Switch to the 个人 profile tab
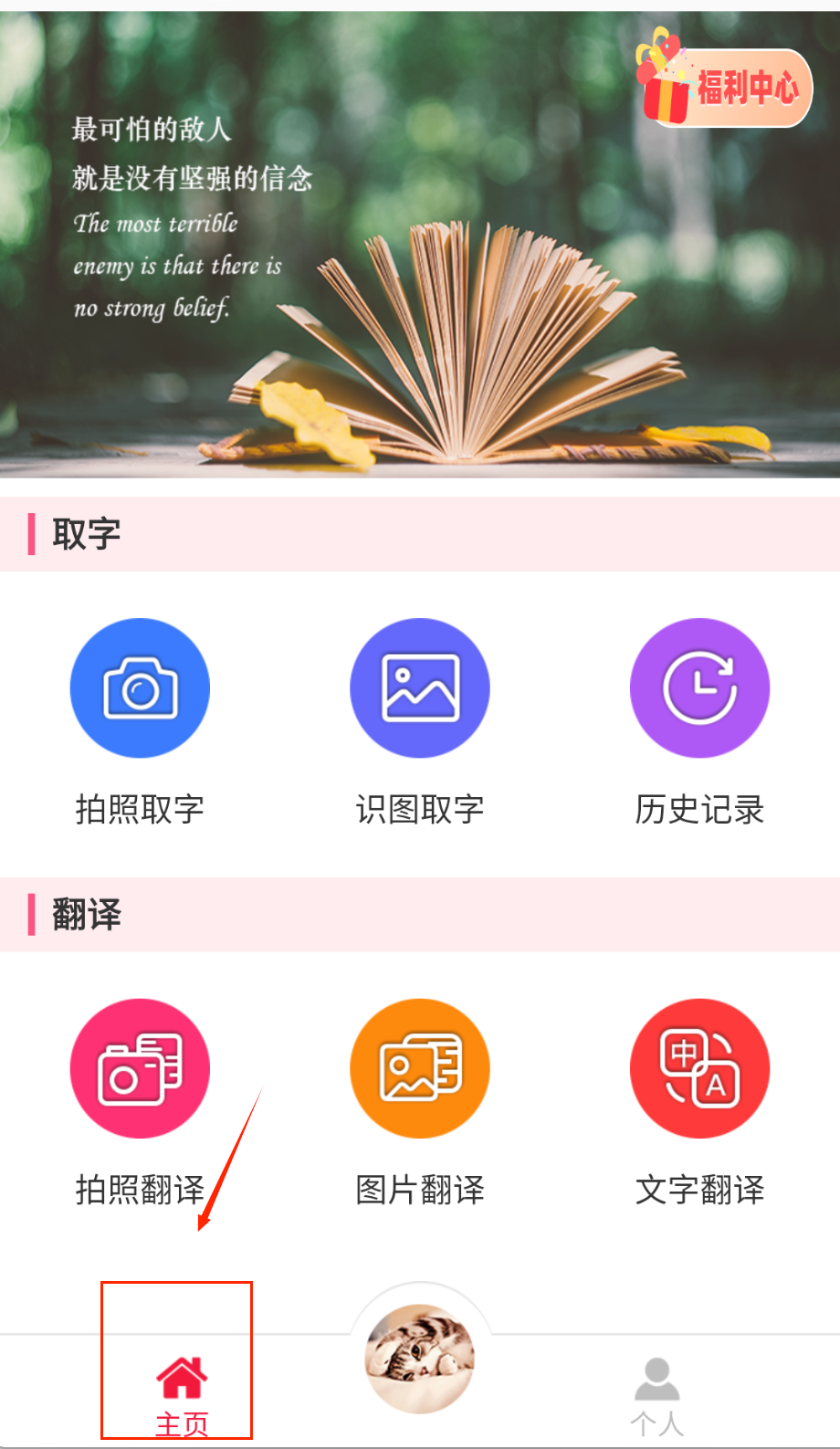Image resolution: width=840 pixels, height=1449 pixels. tap(656, 1393)
